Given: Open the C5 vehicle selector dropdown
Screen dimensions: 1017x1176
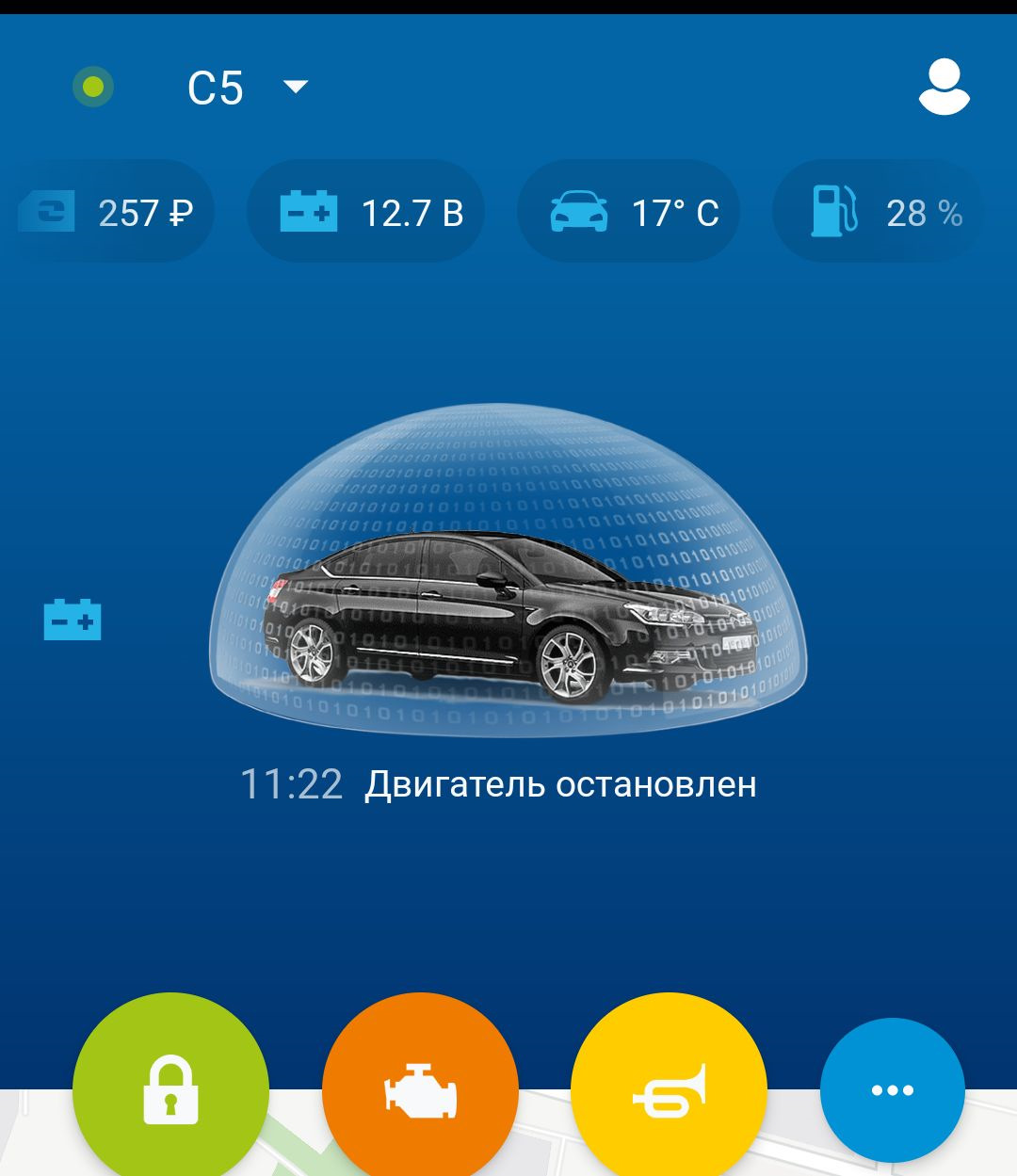Looking at the screenshot, I should click(x=247, y=88).
